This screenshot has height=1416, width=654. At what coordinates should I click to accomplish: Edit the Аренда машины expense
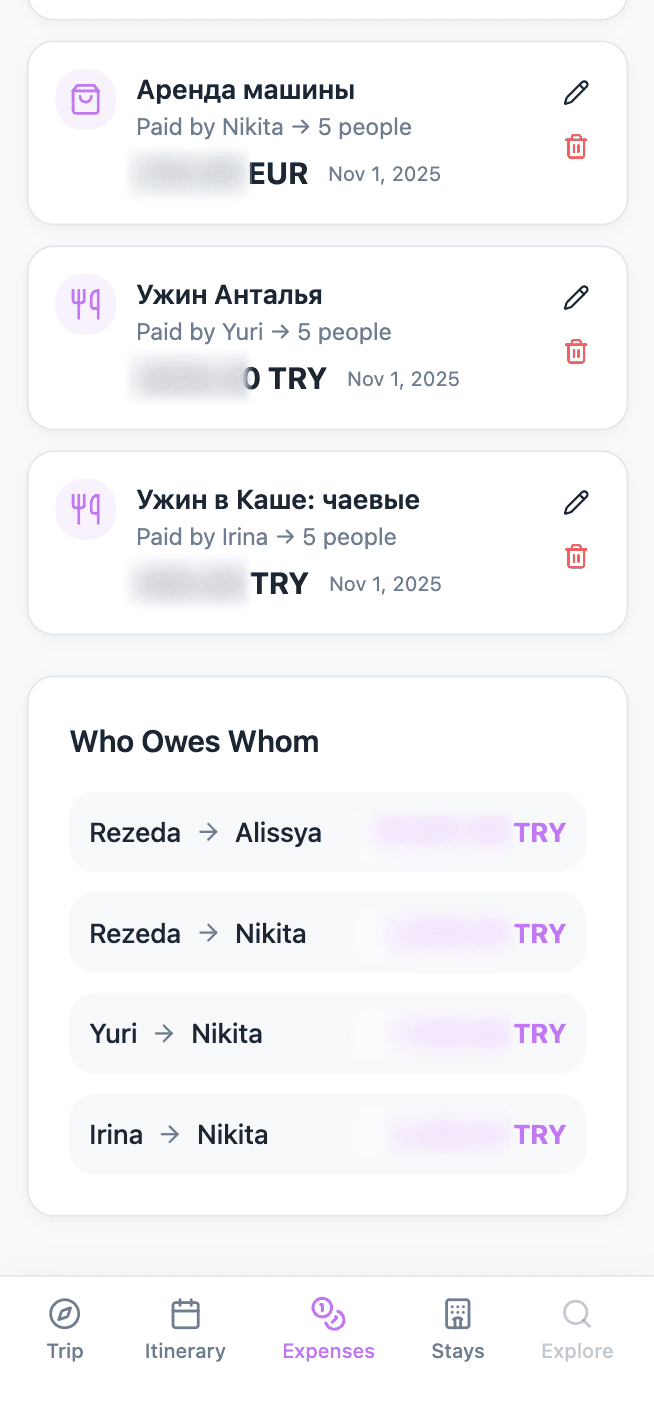coord(576,93)
